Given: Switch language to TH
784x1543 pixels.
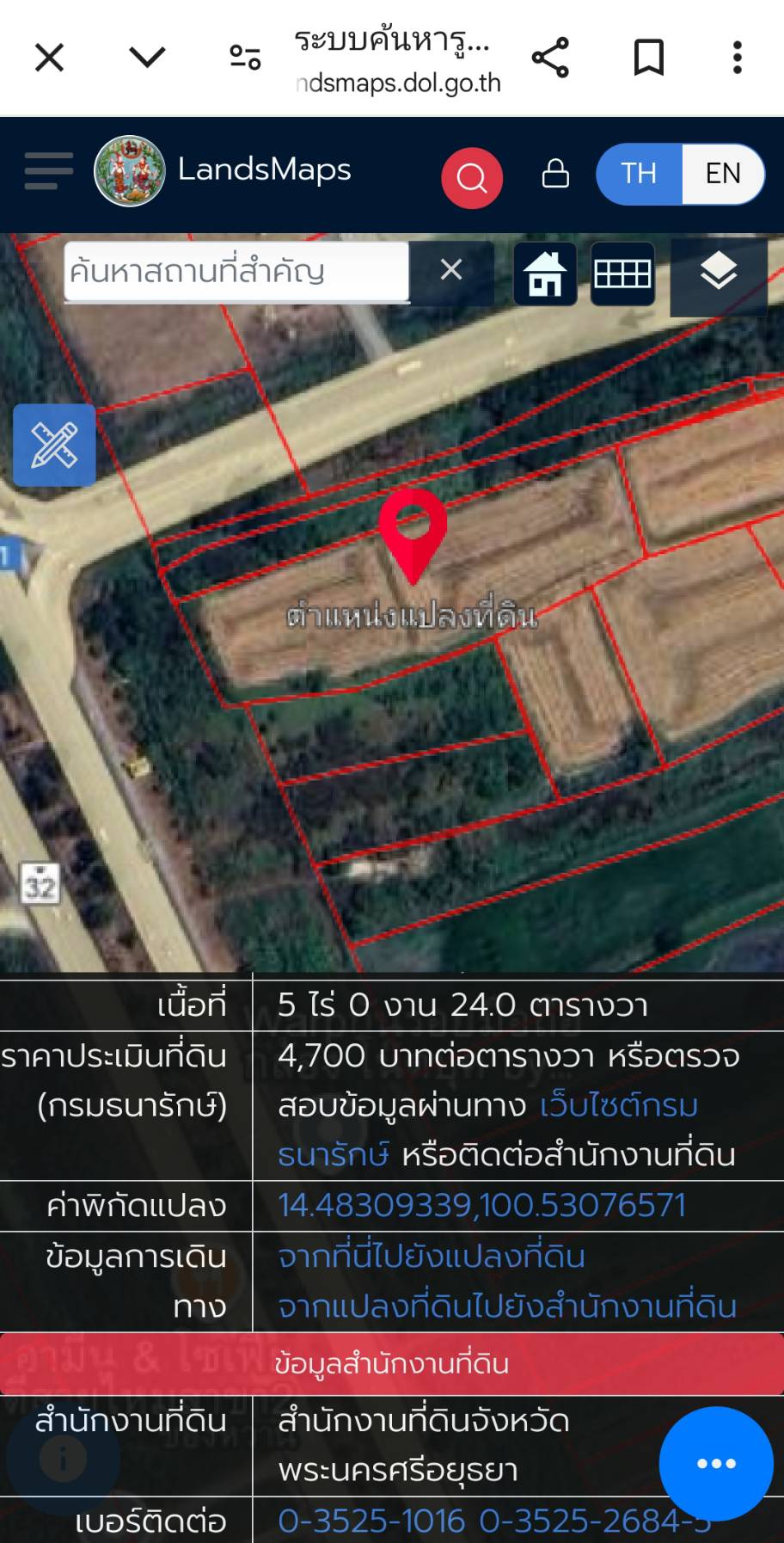Looking at the screenshot, I should [x=637, y=174].
